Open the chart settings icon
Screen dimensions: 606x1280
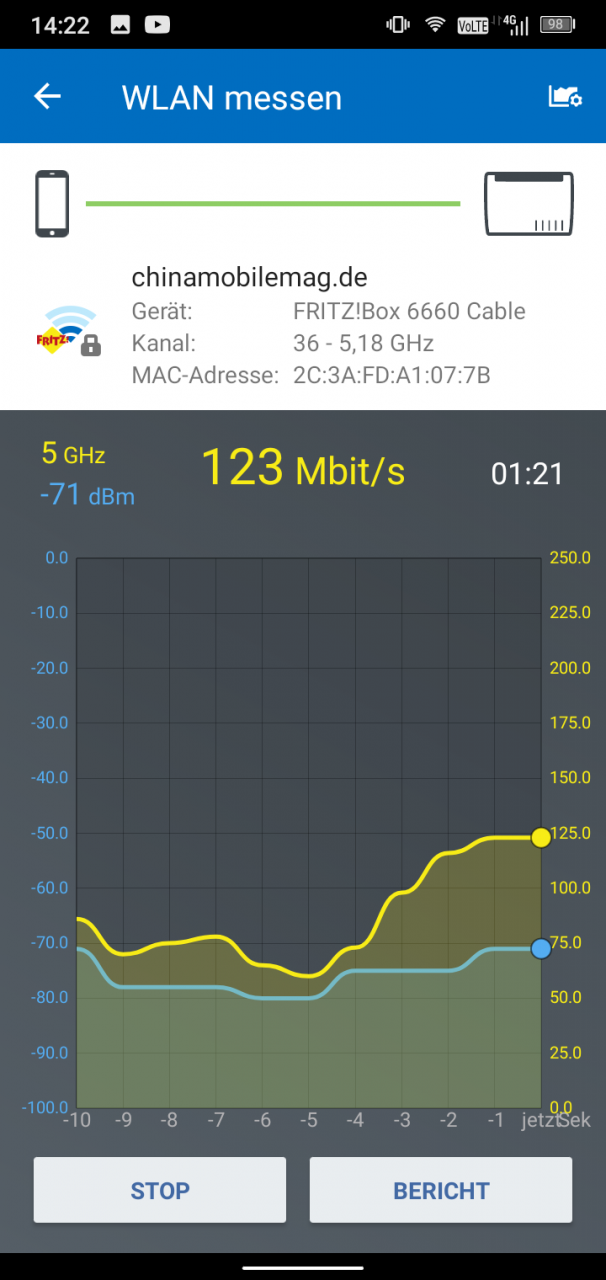(565, 97)
